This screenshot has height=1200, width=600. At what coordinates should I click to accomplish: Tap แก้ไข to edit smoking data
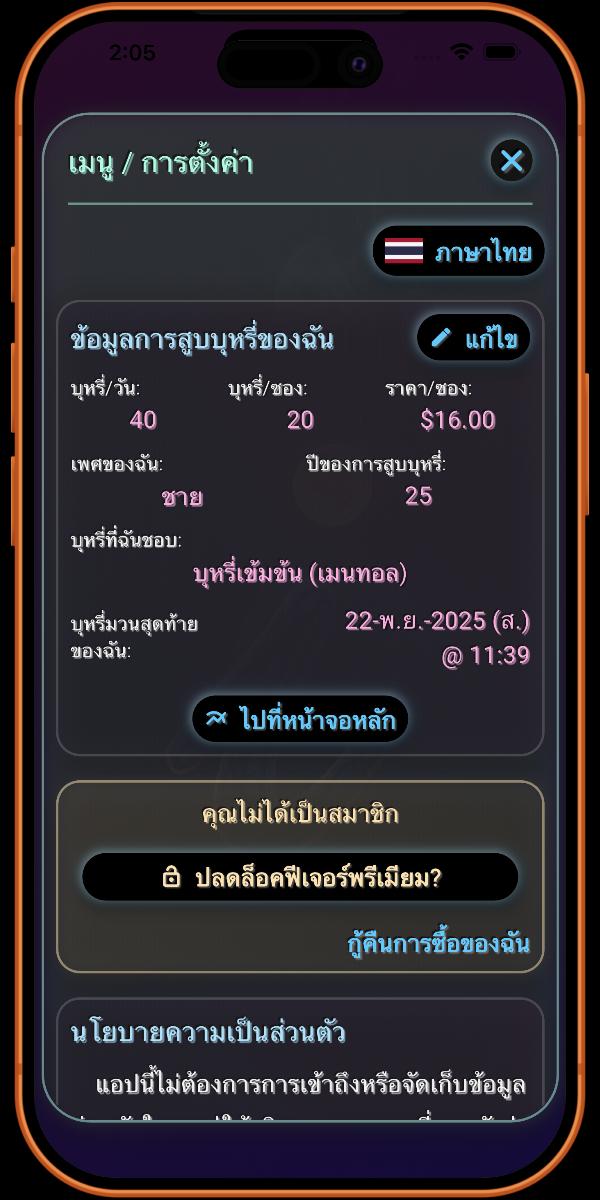474,339
